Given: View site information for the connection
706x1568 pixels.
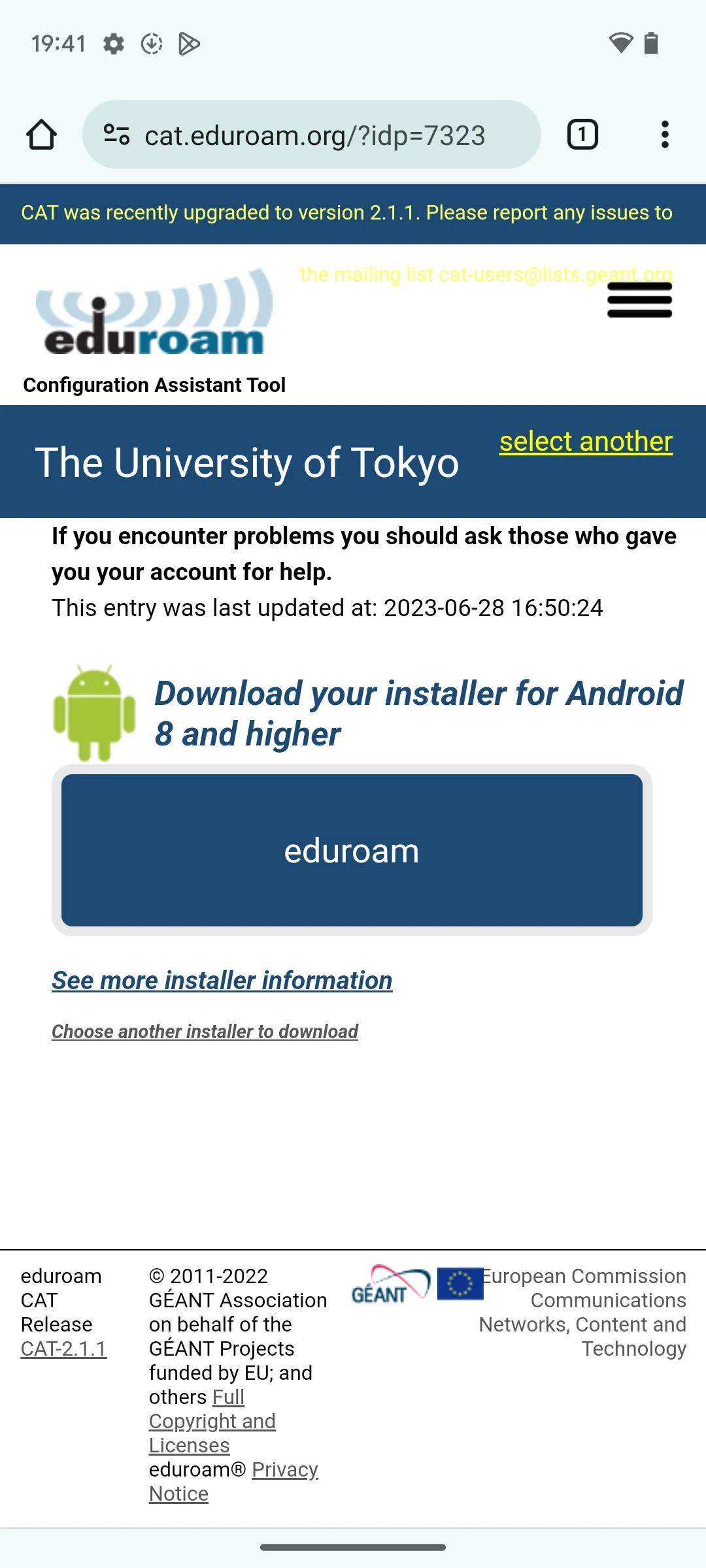Looking at the screenshot, I should point(117,135).
